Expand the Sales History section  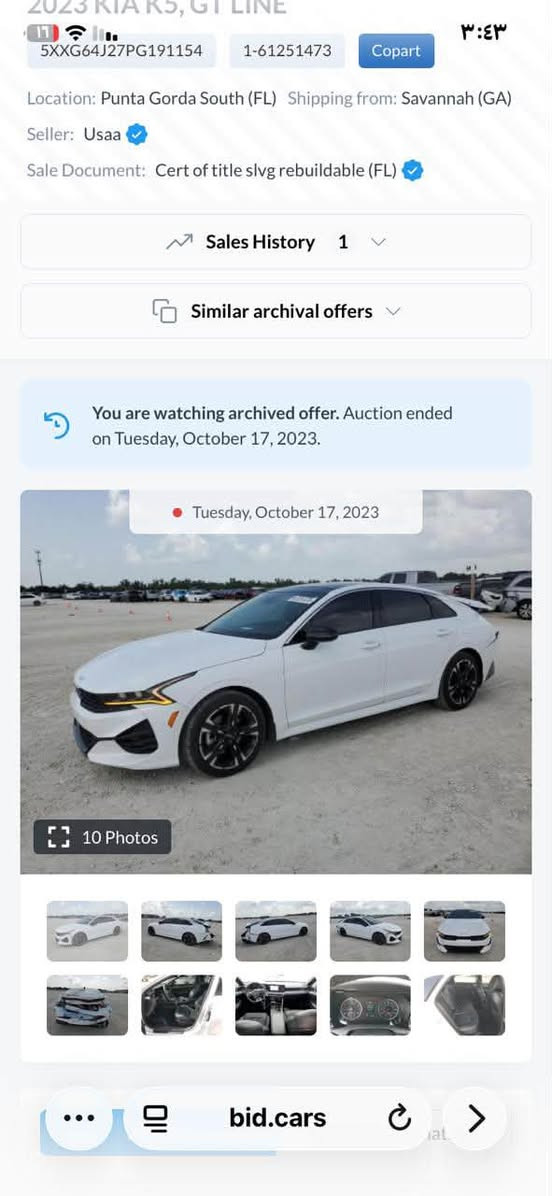pyautogui.click(x=276, y=242)
